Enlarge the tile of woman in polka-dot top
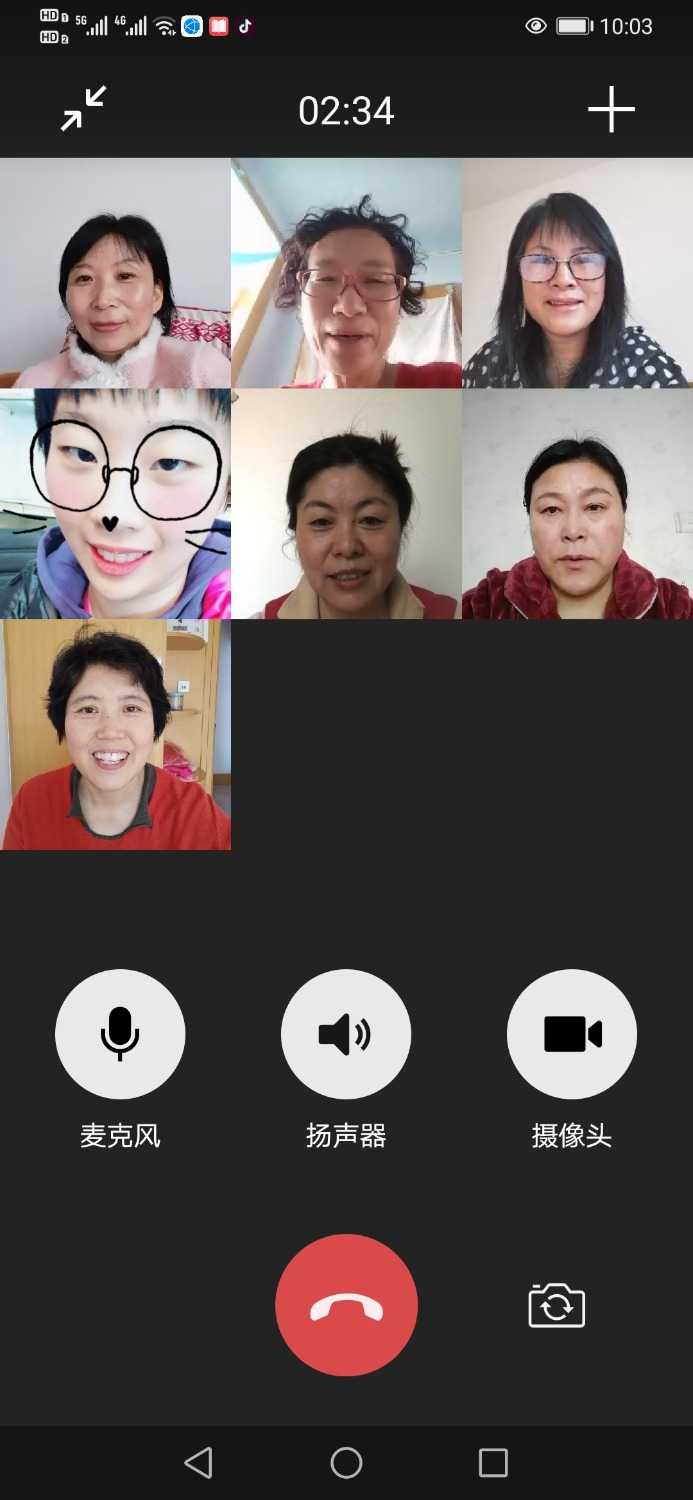Screen dimensions: 693x1500 pos(577,273)
